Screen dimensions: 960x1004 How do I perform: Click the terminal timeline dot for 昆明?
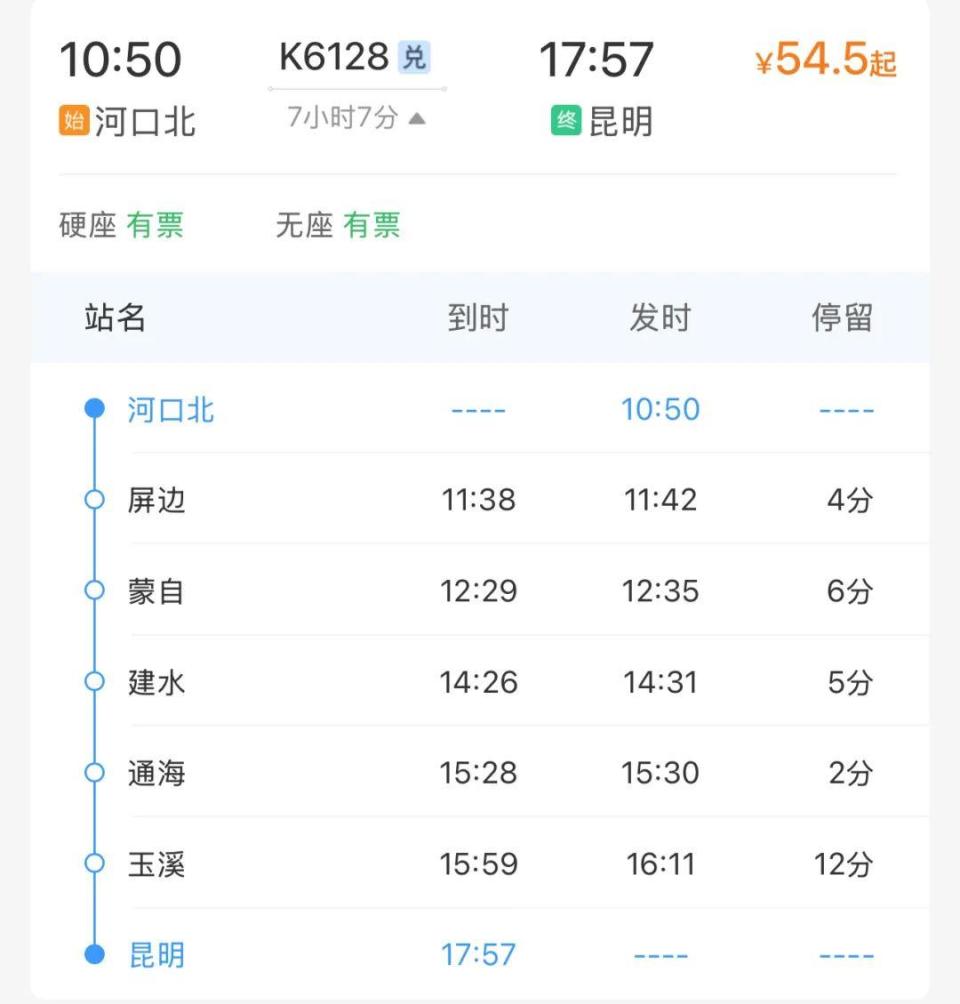point(95,954)
